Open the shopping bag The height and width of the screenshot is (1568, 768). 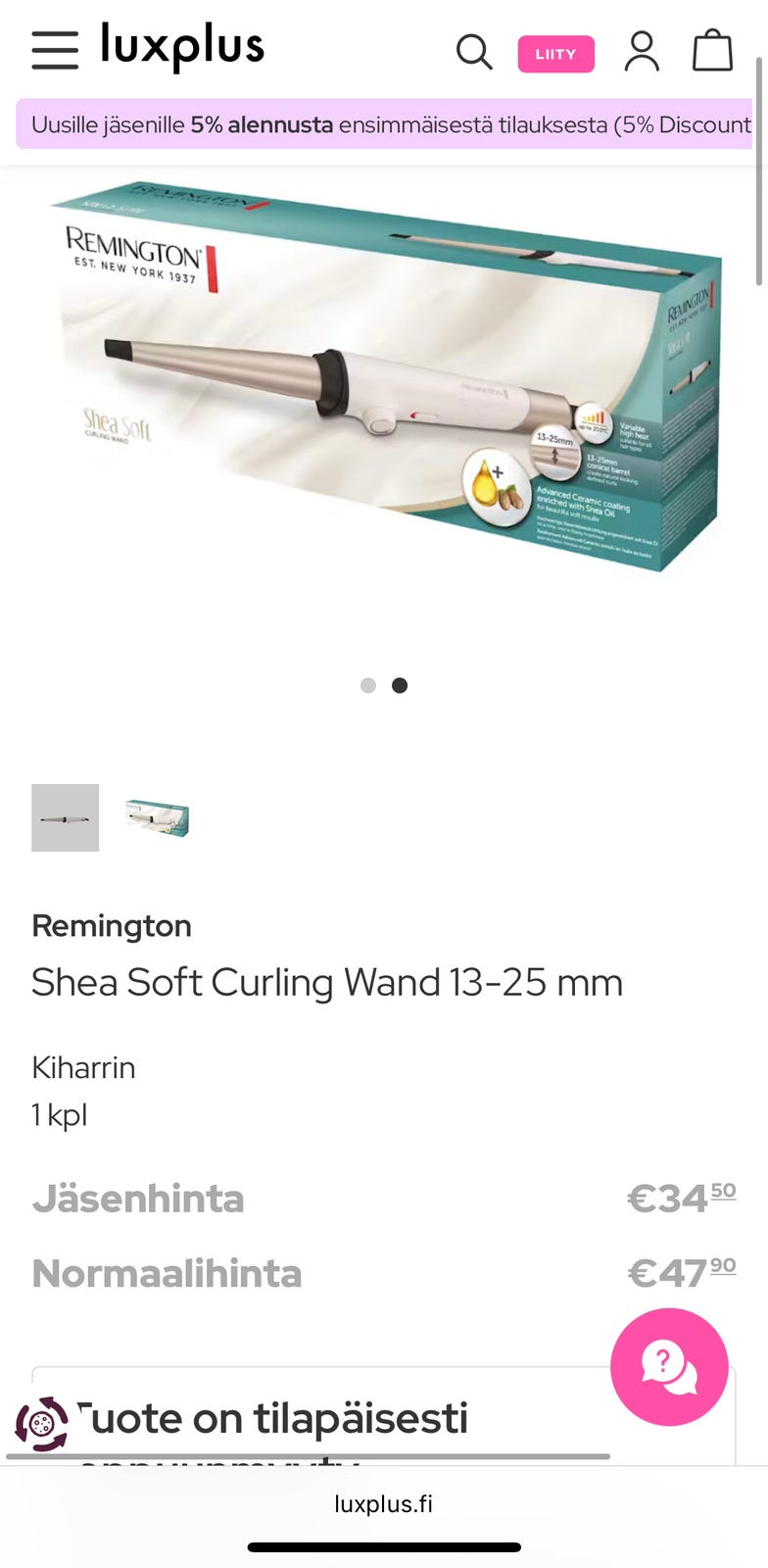coord(712,51)
